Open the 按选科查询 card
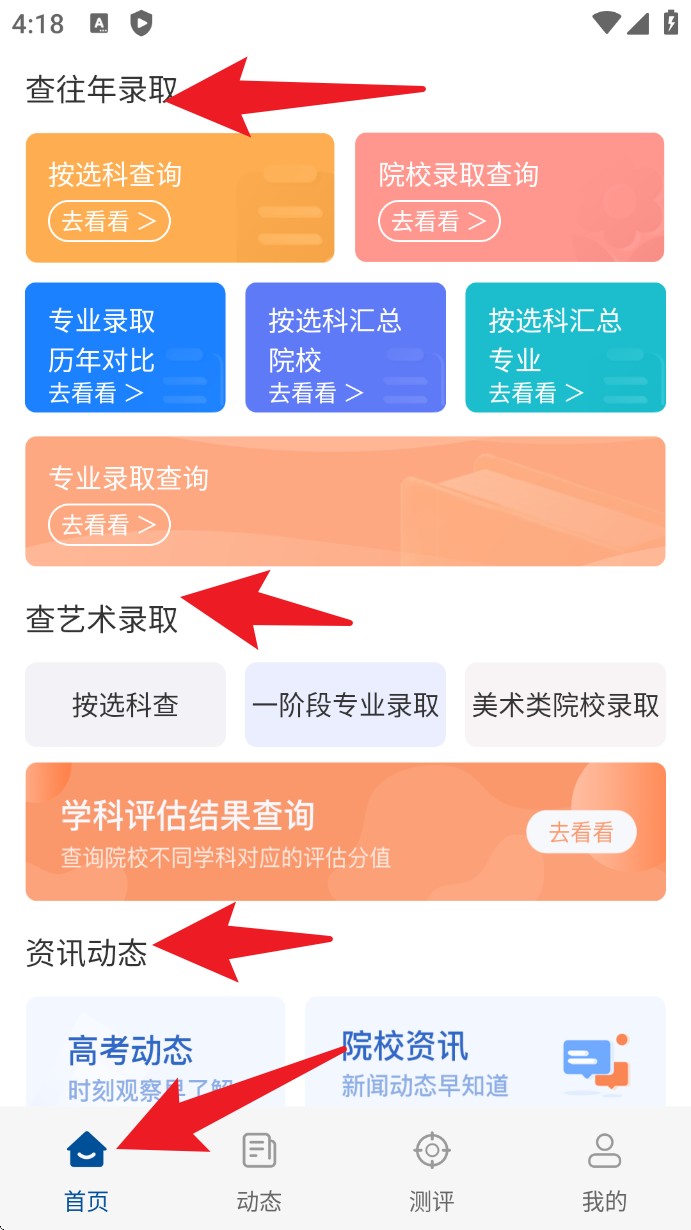691x1230 pixels. point(180,198)
